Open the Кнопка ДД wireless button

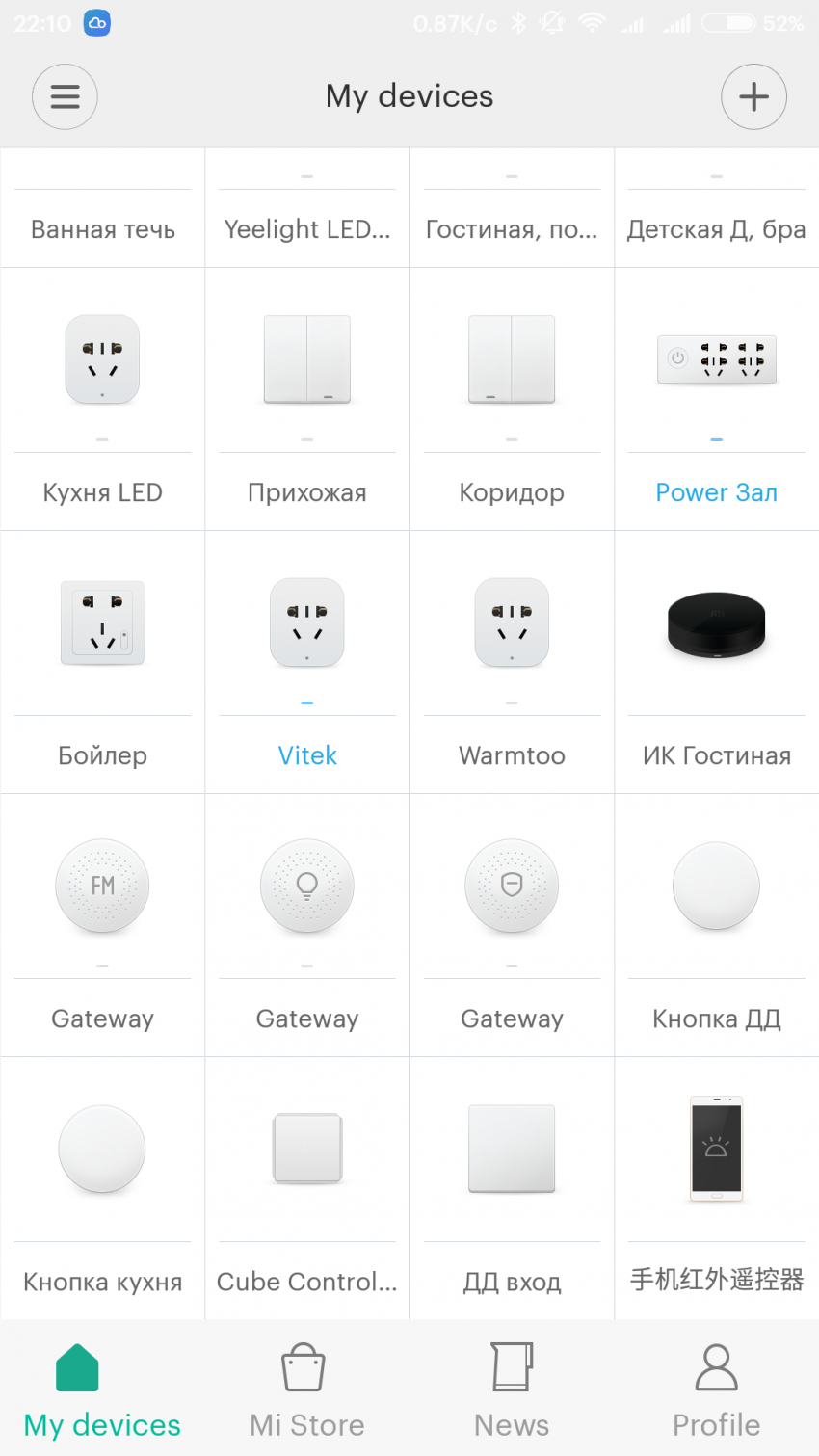[717, 924]
